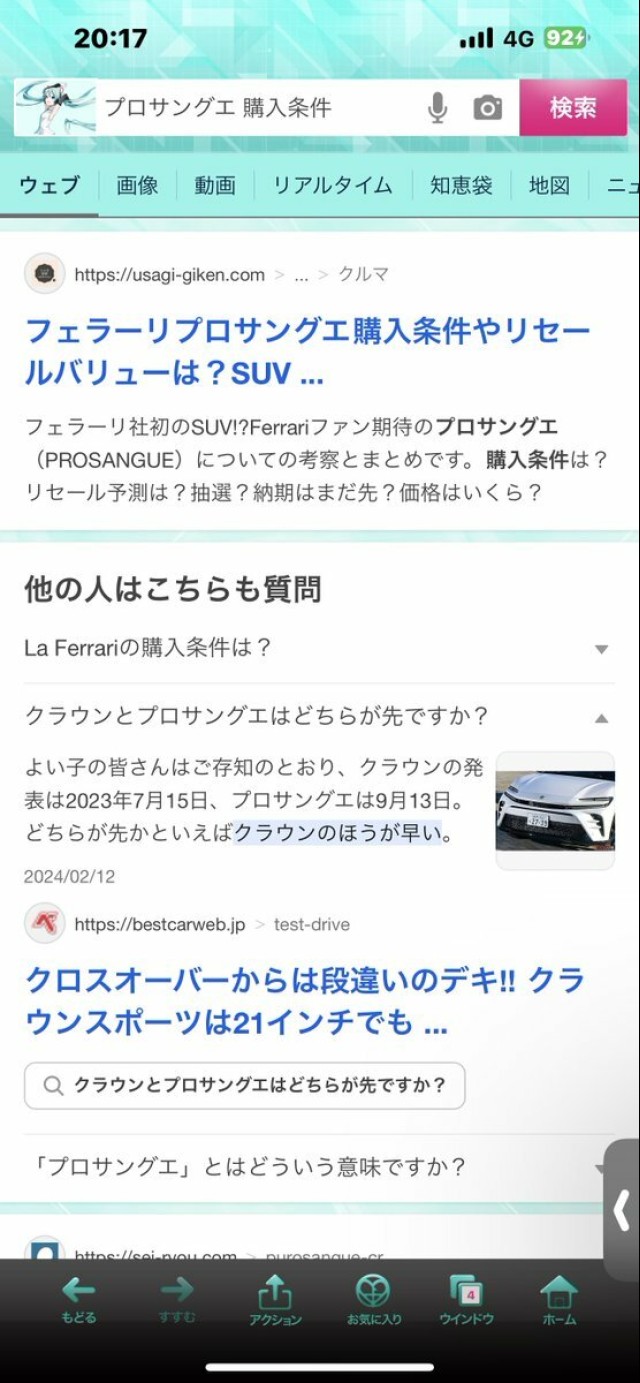Search クラウンとプロサングエはどちらが先ですか？ suggestion chip

245,1086
